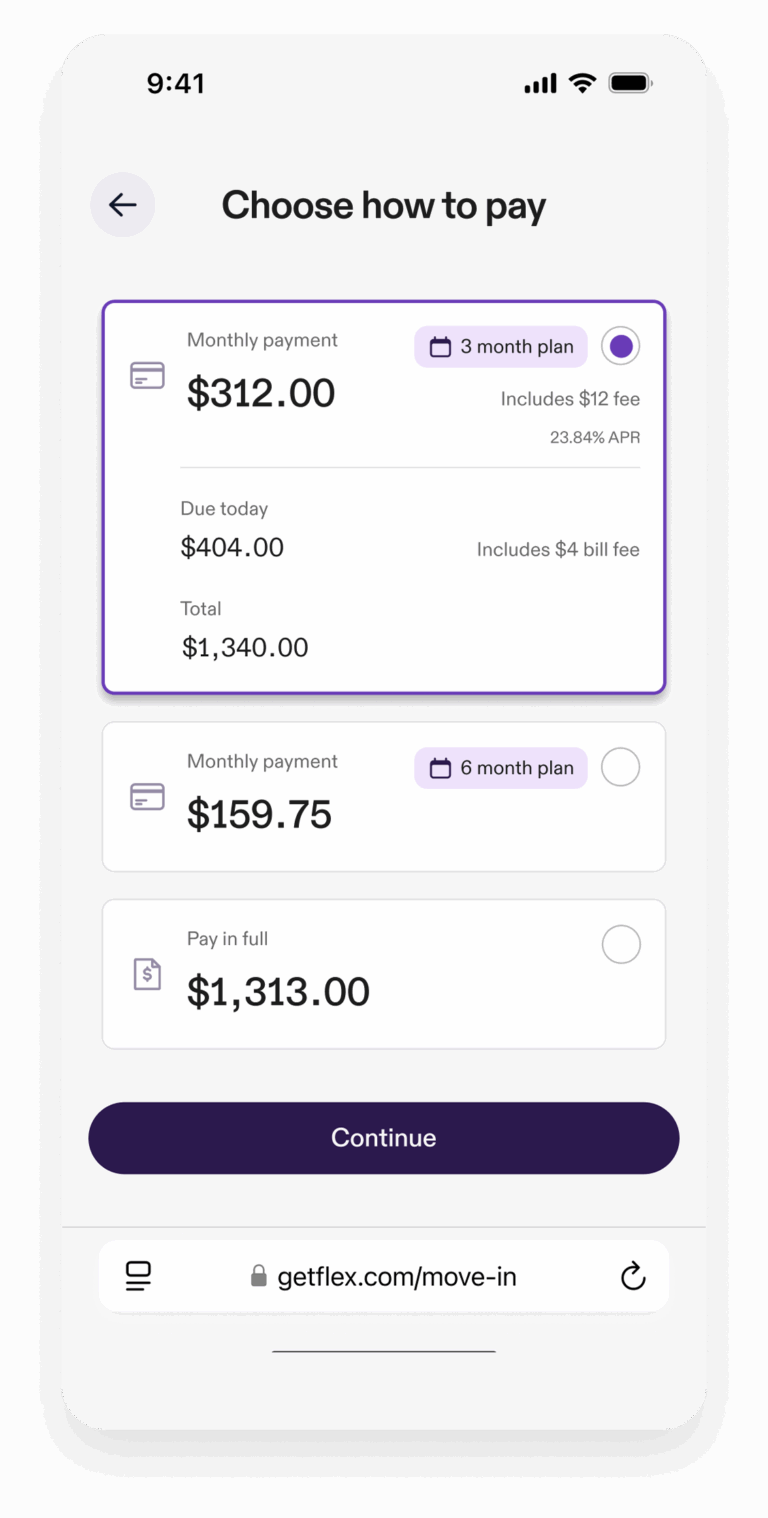
Task: Open the browser page menu icon
Action: coord(138,1276)
